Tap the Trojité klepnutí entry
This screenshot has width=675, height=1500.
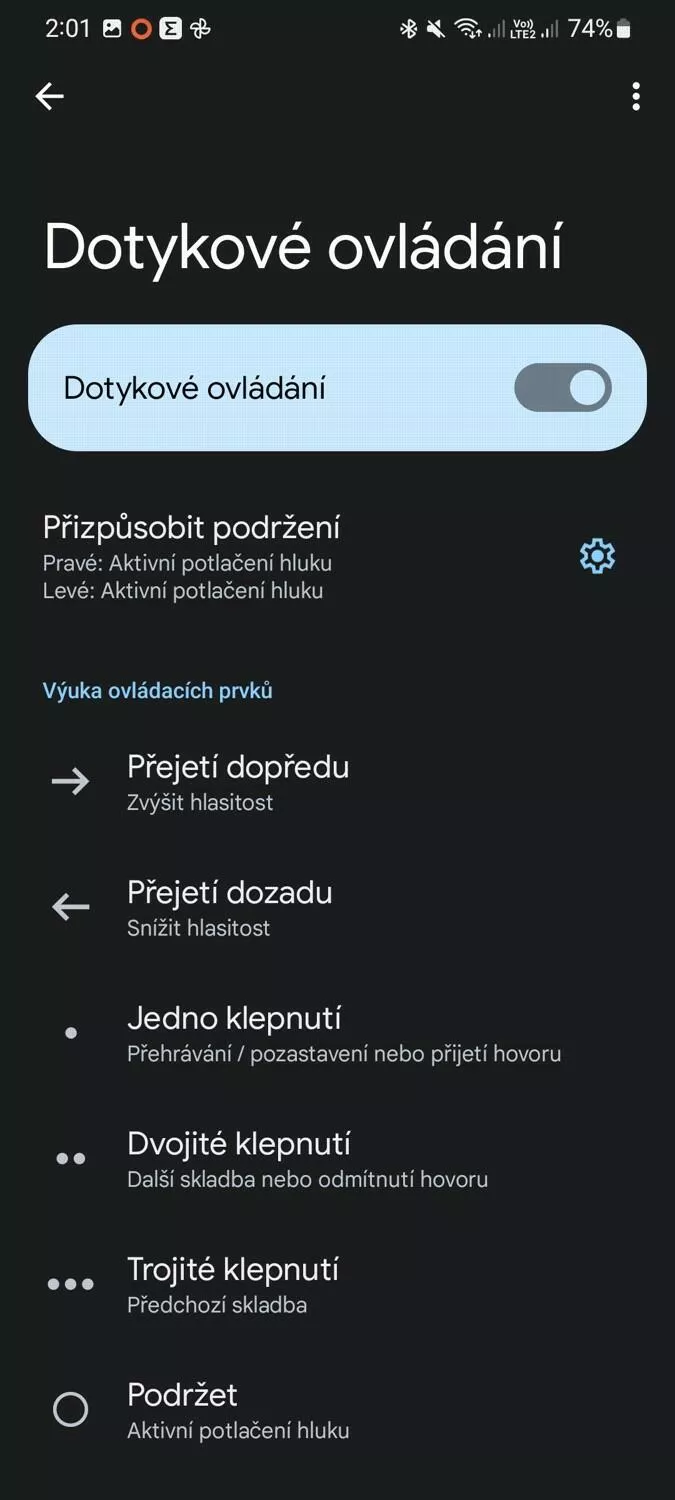pos(233,1285)
